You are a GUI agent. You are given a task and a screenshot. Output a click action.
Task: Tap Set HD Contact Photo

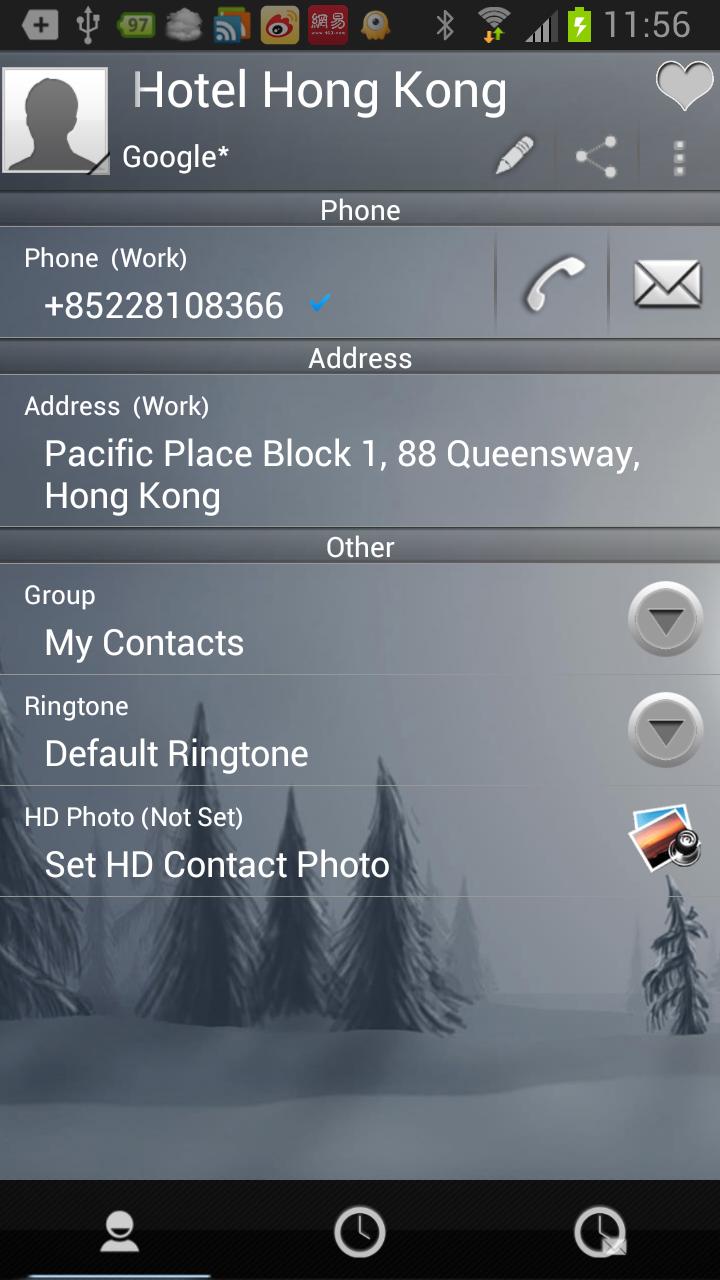(216, 864)
